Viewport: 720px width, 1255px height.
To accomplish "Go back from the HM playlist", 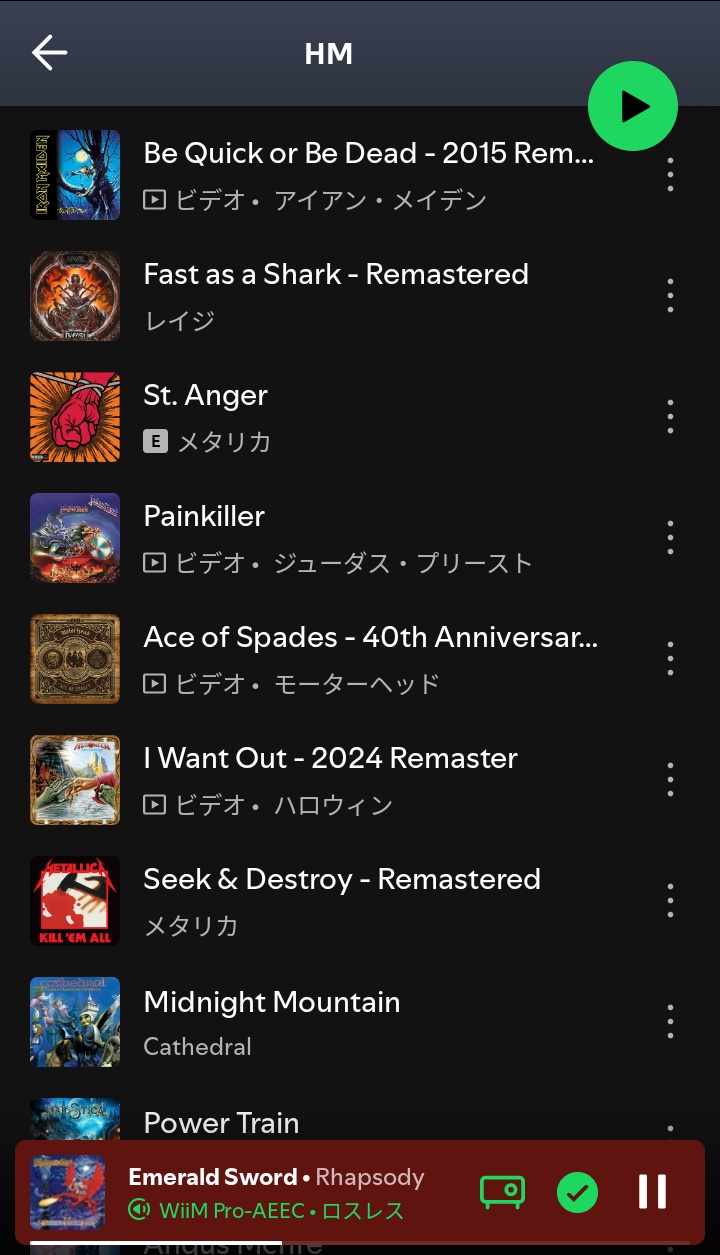I will (x=49, y=53).
